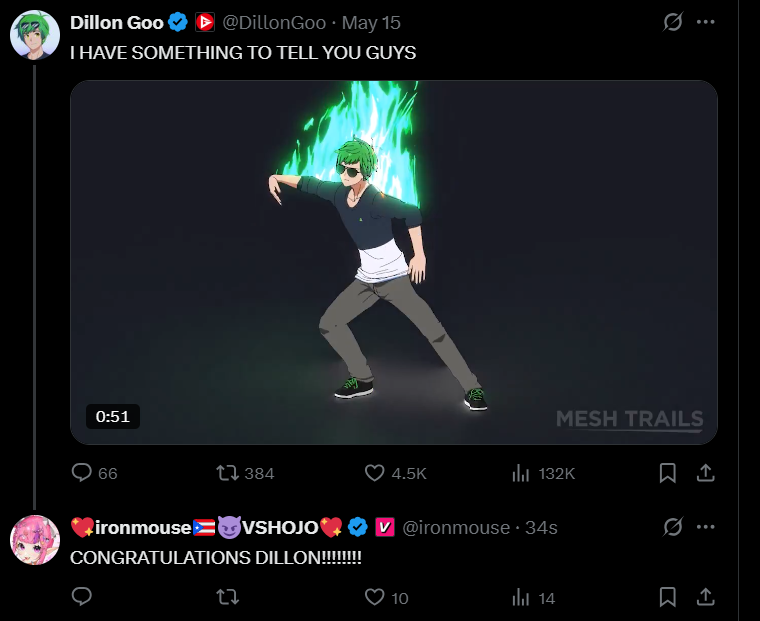The image size is (760, 621).
Task: Open Grok action on ironmouse's reply
Action: pos(673,527)
